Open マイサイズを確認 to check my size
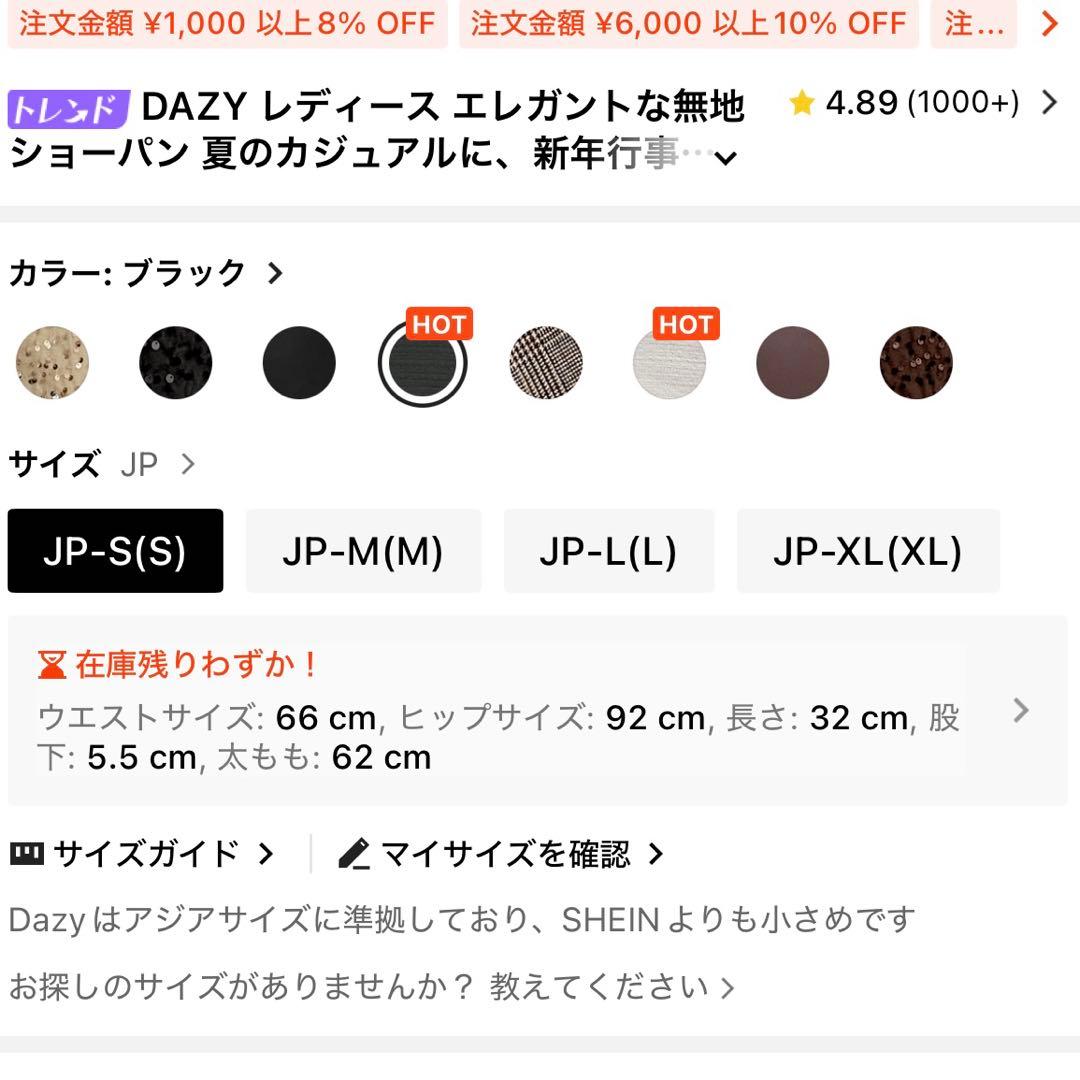This screenshot has height=1080, width=1080. pos(501,854)
